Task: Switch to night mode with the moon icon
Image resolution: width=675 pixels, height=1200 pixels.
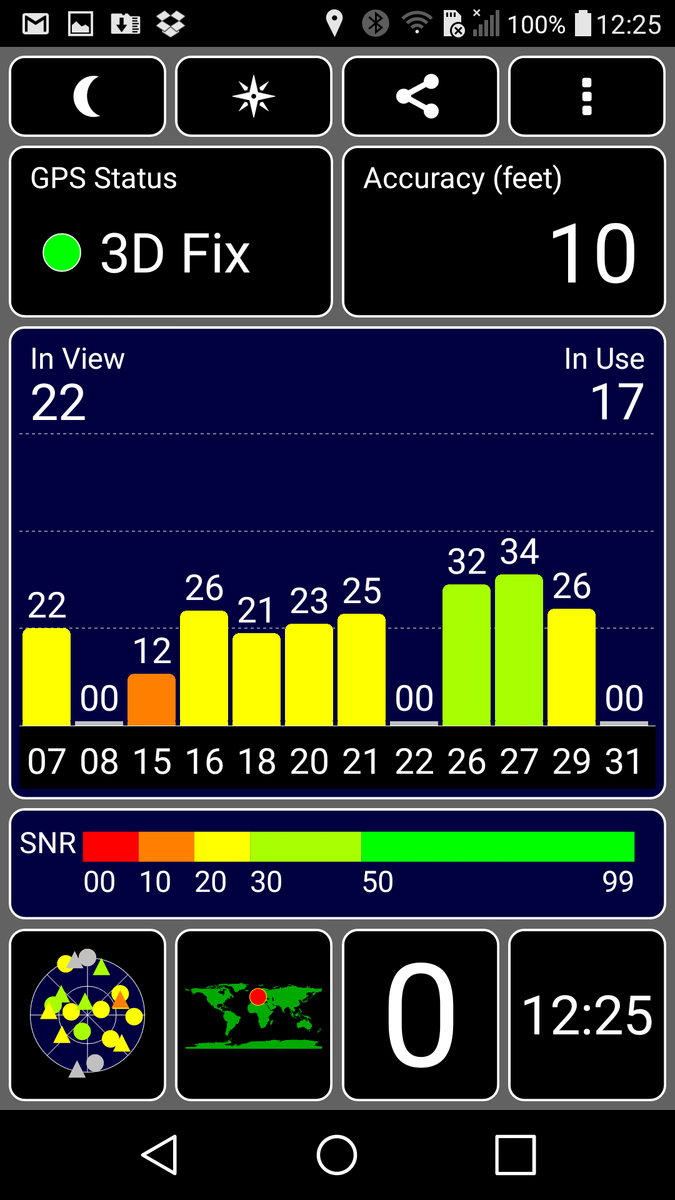Action: [x=88, y=96]
